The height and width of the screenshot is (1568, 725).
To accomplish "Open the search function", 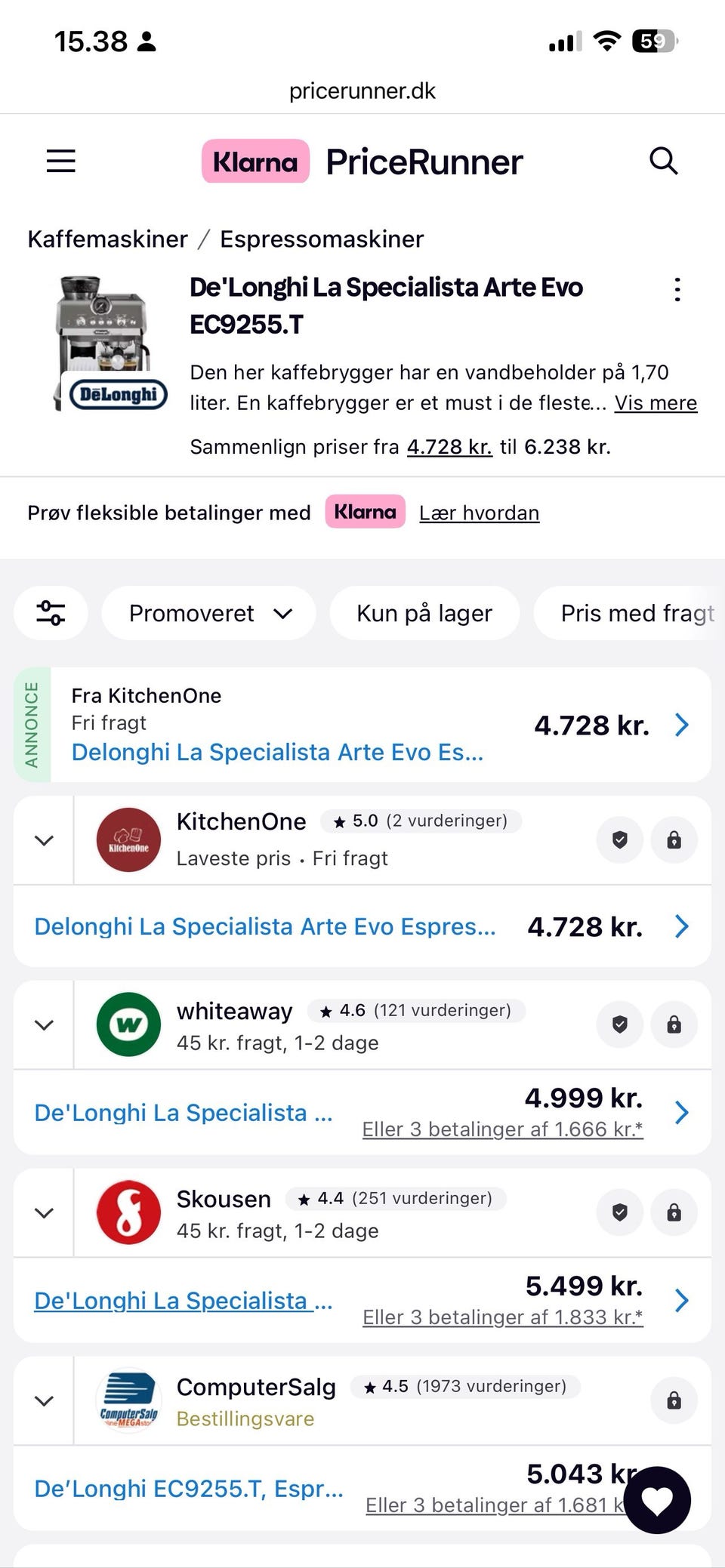I will pyautogui.click(x=663, y=161).
